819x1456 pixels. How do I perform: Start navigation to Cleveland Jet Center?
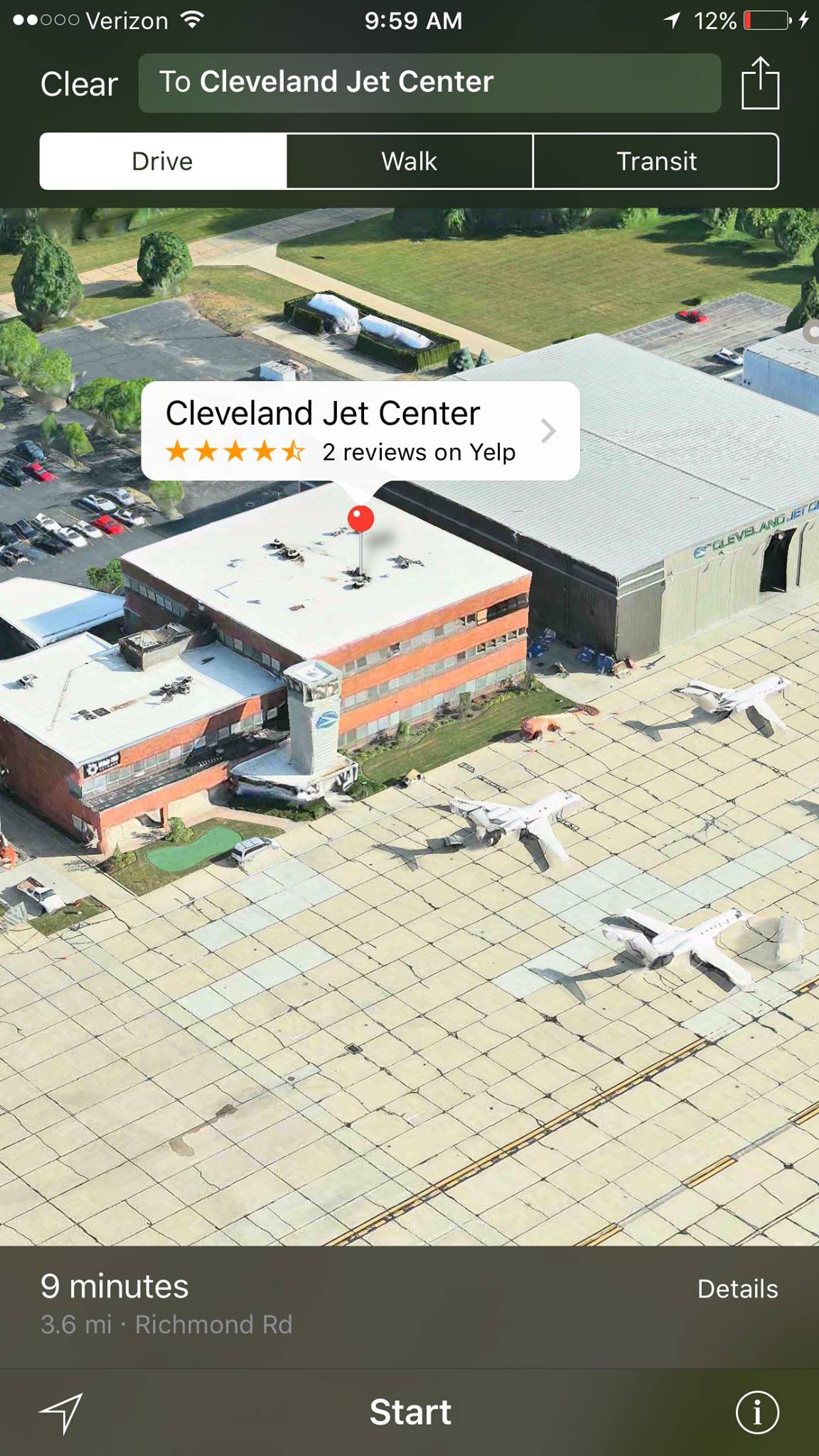(x=409, y=1412)
